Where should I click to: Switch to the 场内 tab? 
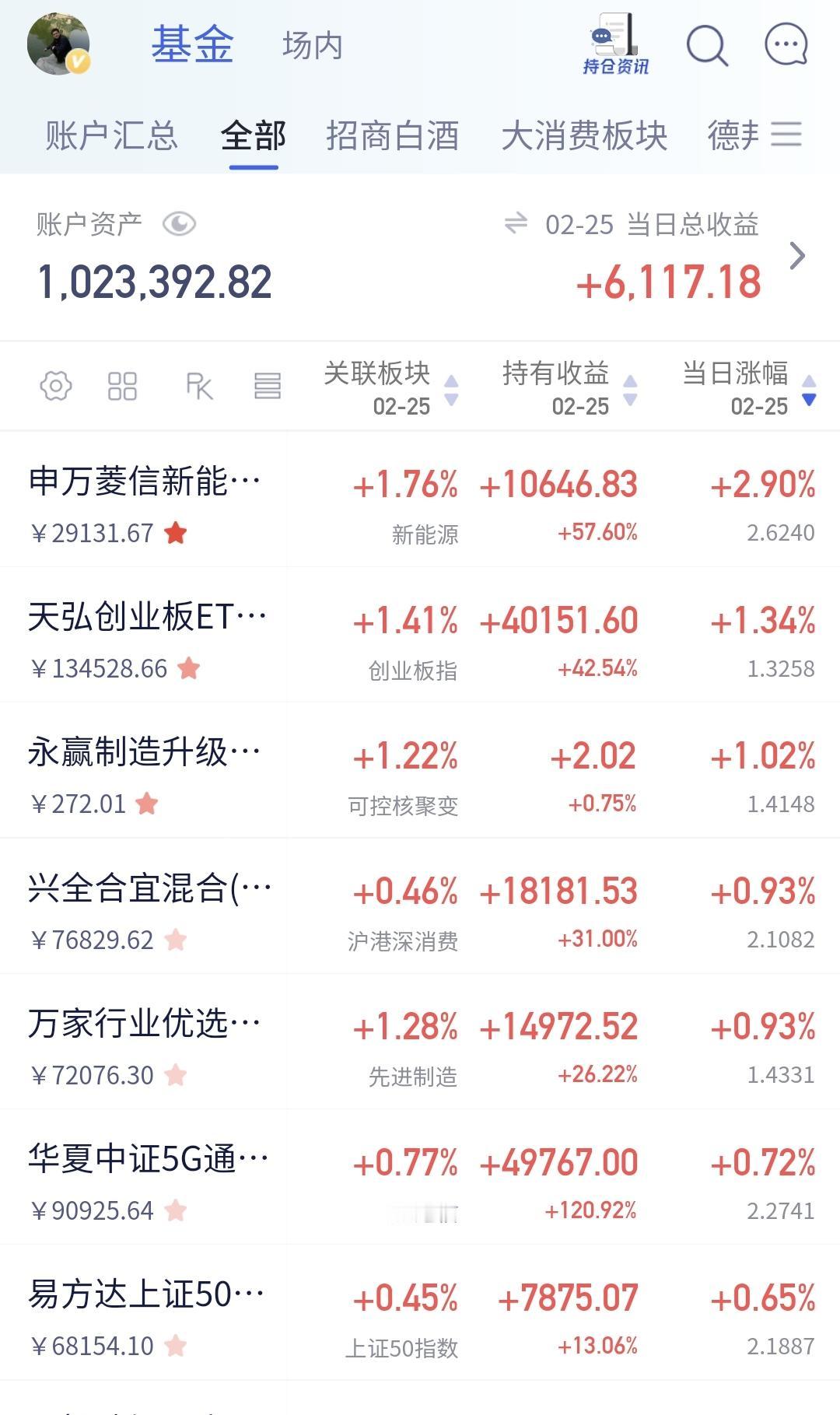(x=312, y=46)
